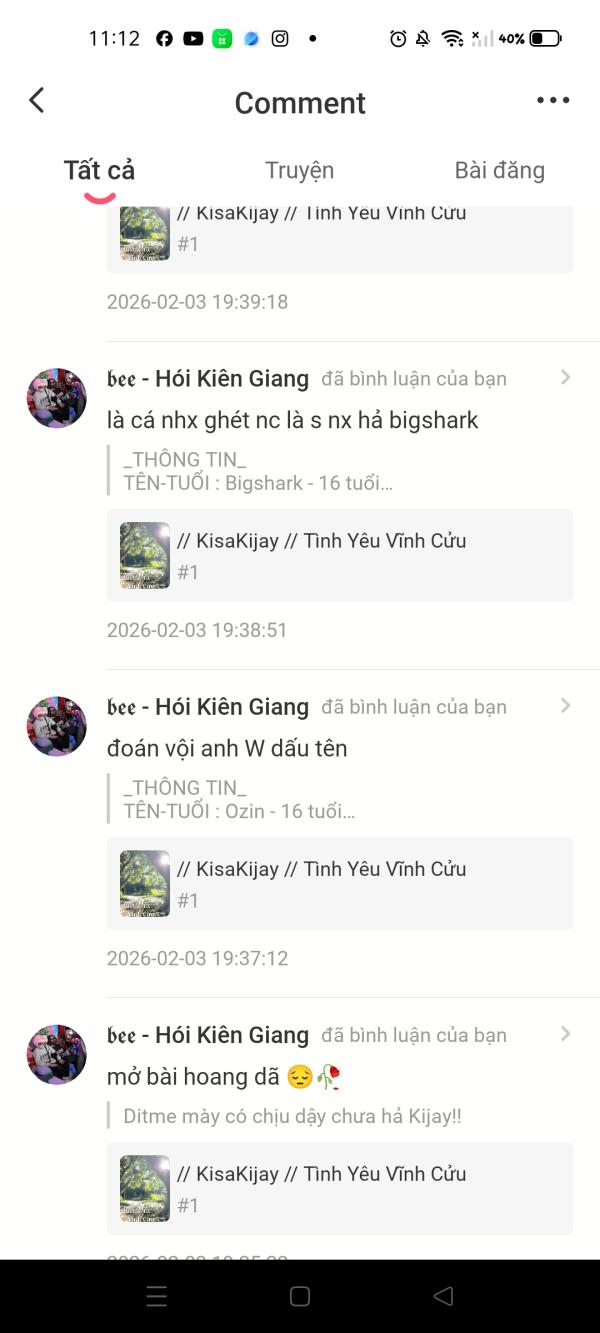Open story card under the bigshark comment
Viewport: 600px width, 1333px height.
(x=339, y=555)
